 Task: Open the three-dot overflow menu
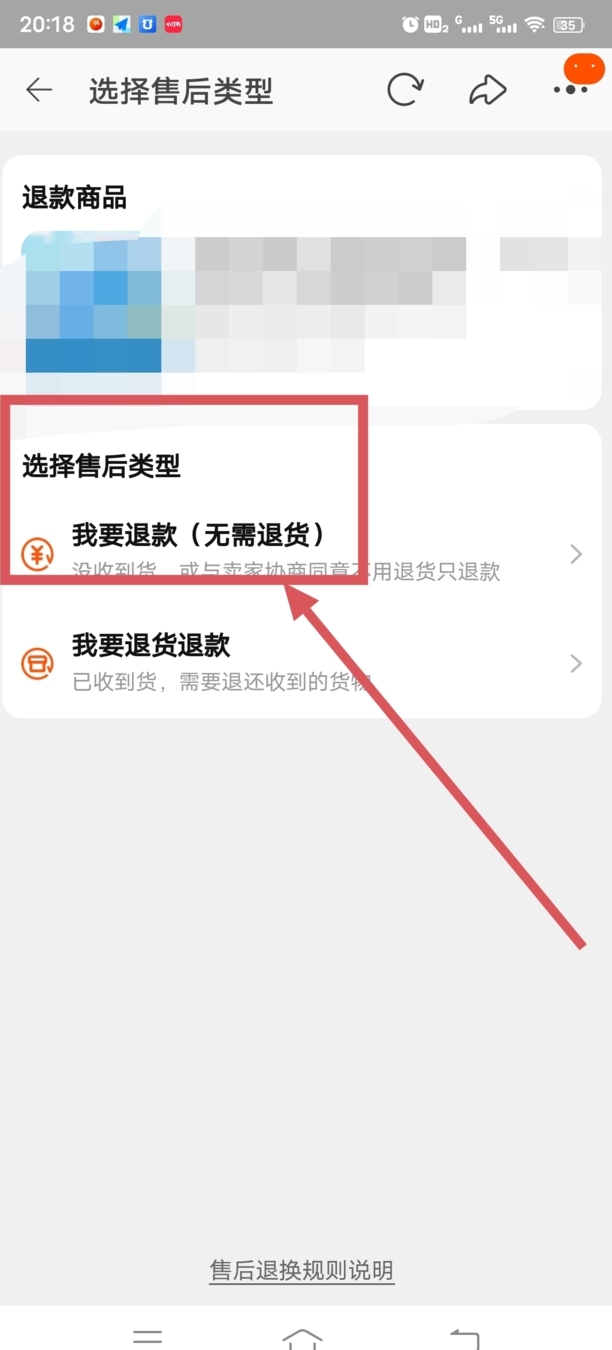pos(571,89)
